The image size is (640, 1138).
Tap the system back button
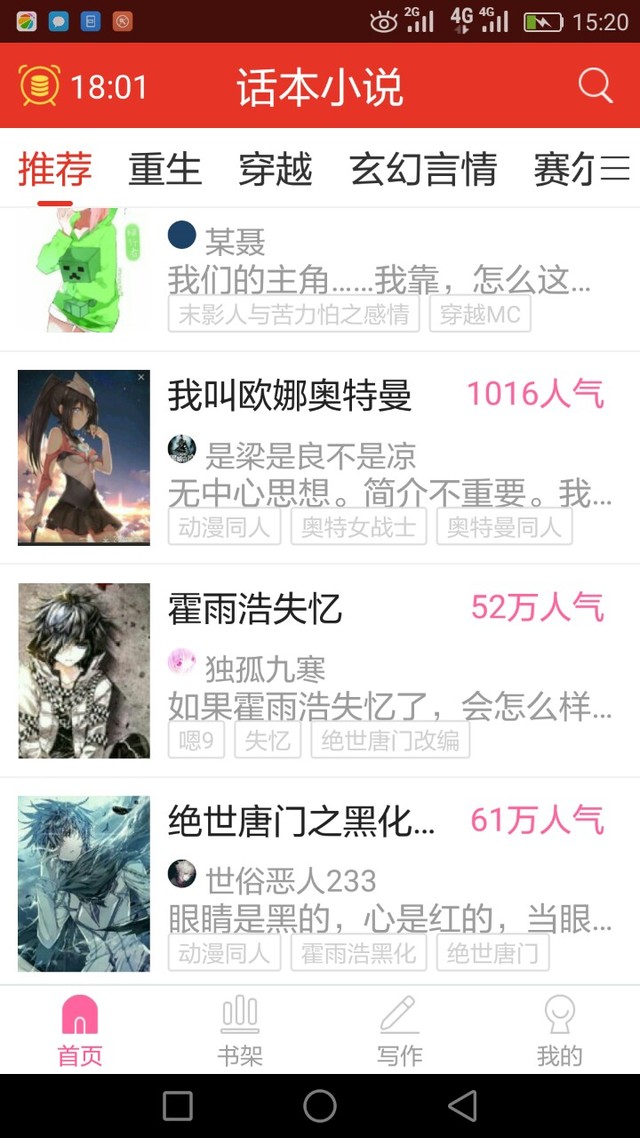[x=462, y=1105]
